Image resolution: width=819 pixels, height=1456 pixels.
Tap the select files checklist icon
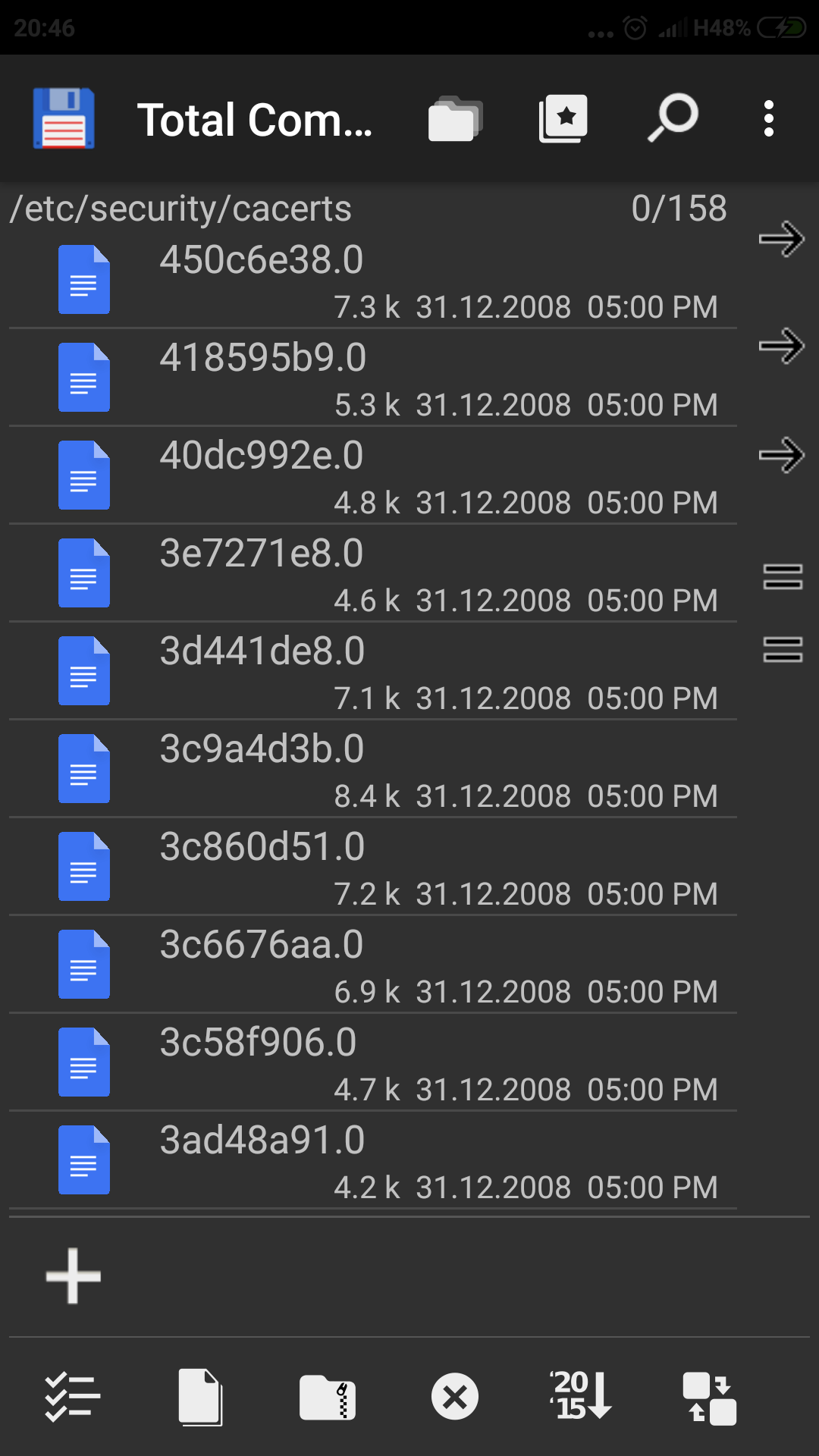tap(73, 1397)
